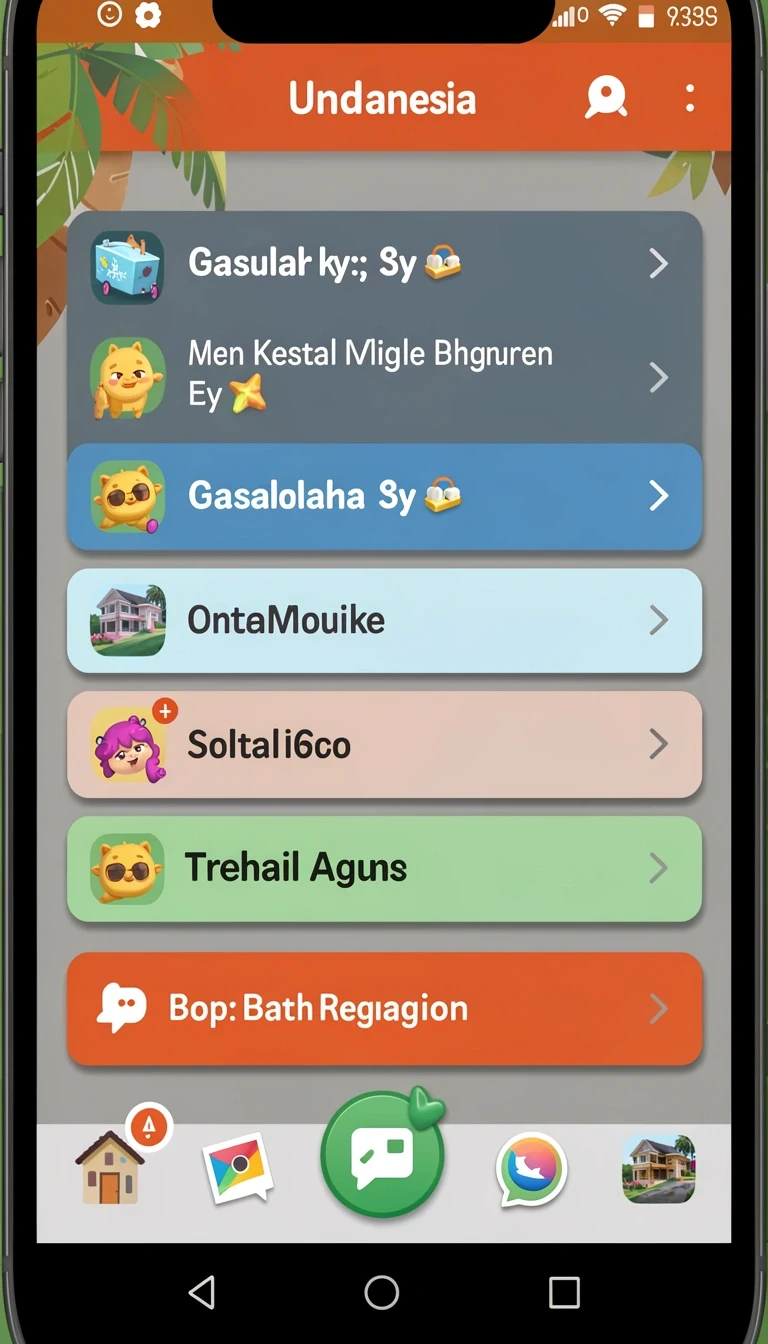Open the house photo tab in bottom bar

point(658,1168)
